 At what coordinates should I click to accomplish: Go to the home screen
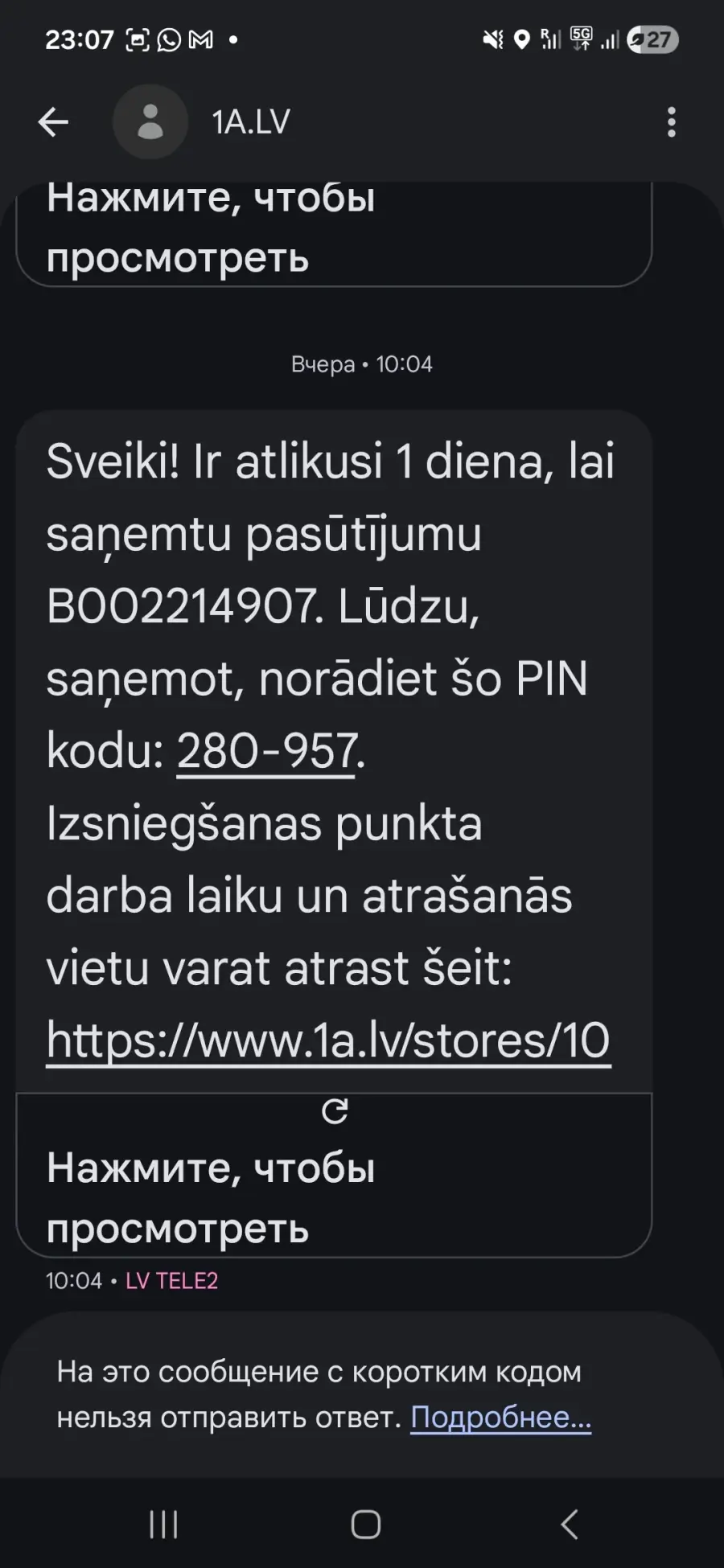(365, 1524)
